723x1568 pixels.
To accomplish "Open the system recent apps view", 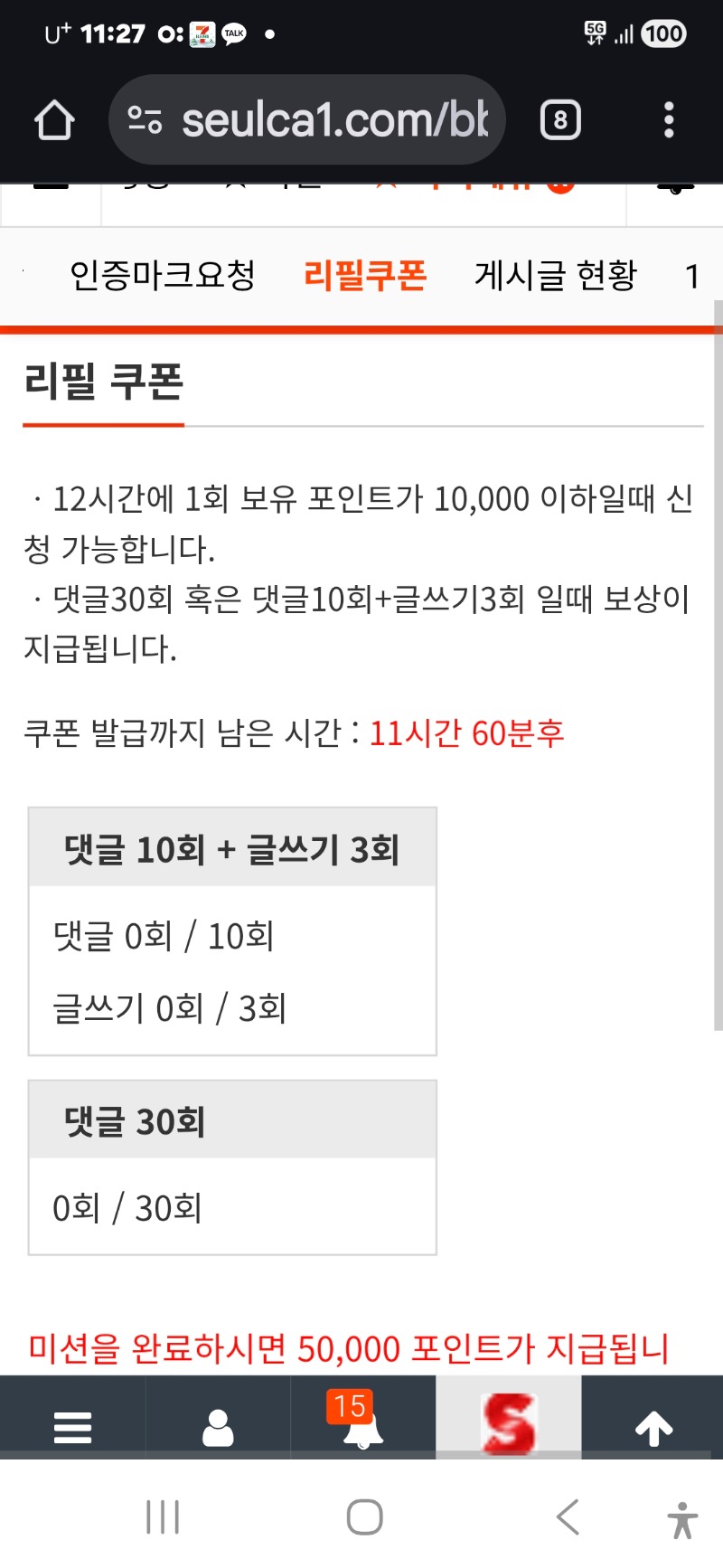I will point(163,1516).
